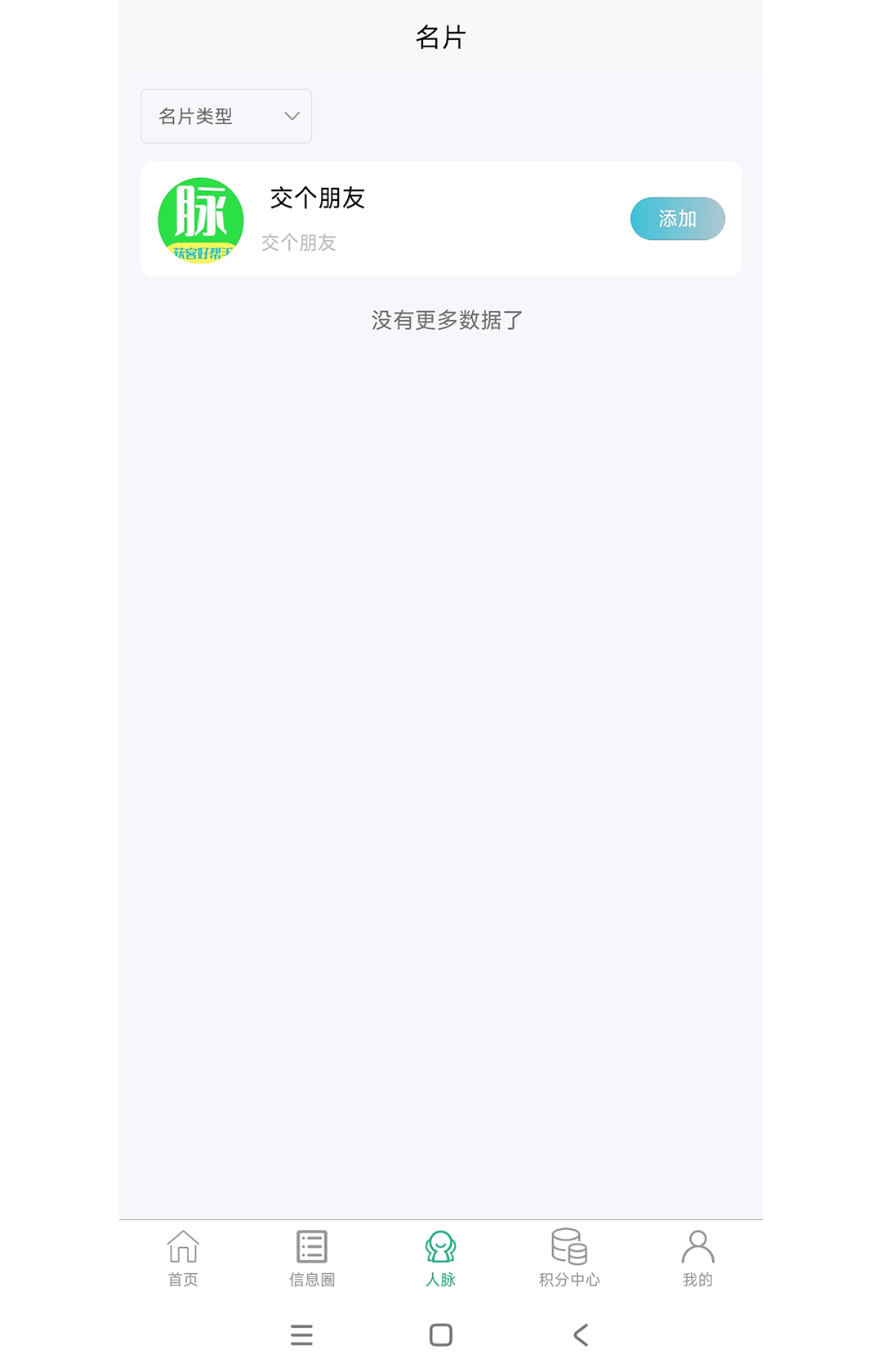Image resolution: width=882 pixels, height=1372 pixels.
Task: Open the 交个朋友 card title
Action: tap(318, 198)
